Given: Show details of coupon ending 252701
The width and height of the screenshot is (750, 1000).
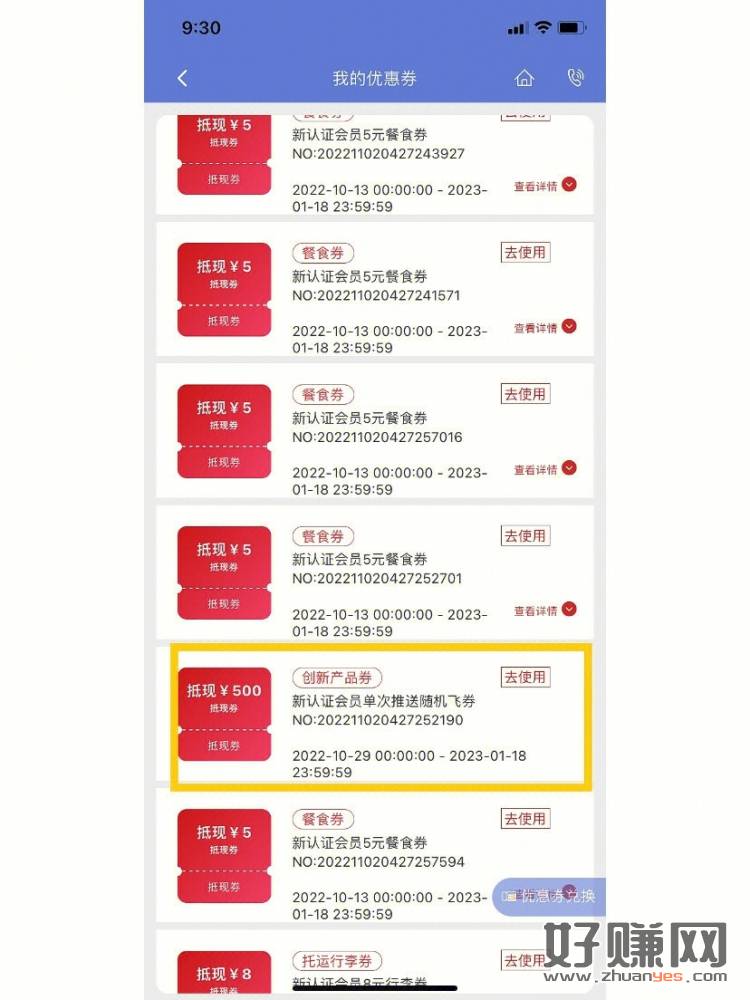Looking at the screenshot, I should point(545,610).
